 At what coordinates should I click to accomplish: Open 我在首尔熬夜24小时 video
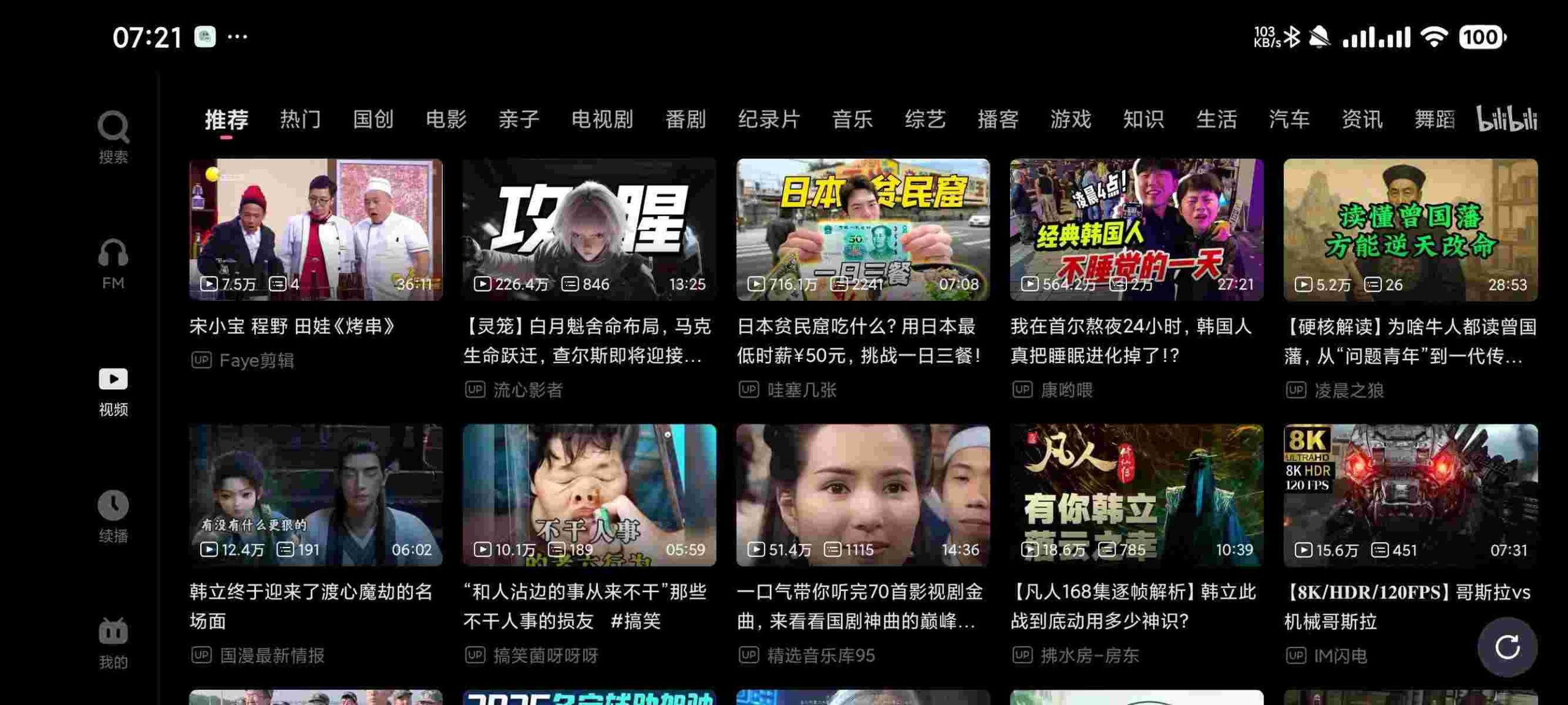coord(1136,230)
